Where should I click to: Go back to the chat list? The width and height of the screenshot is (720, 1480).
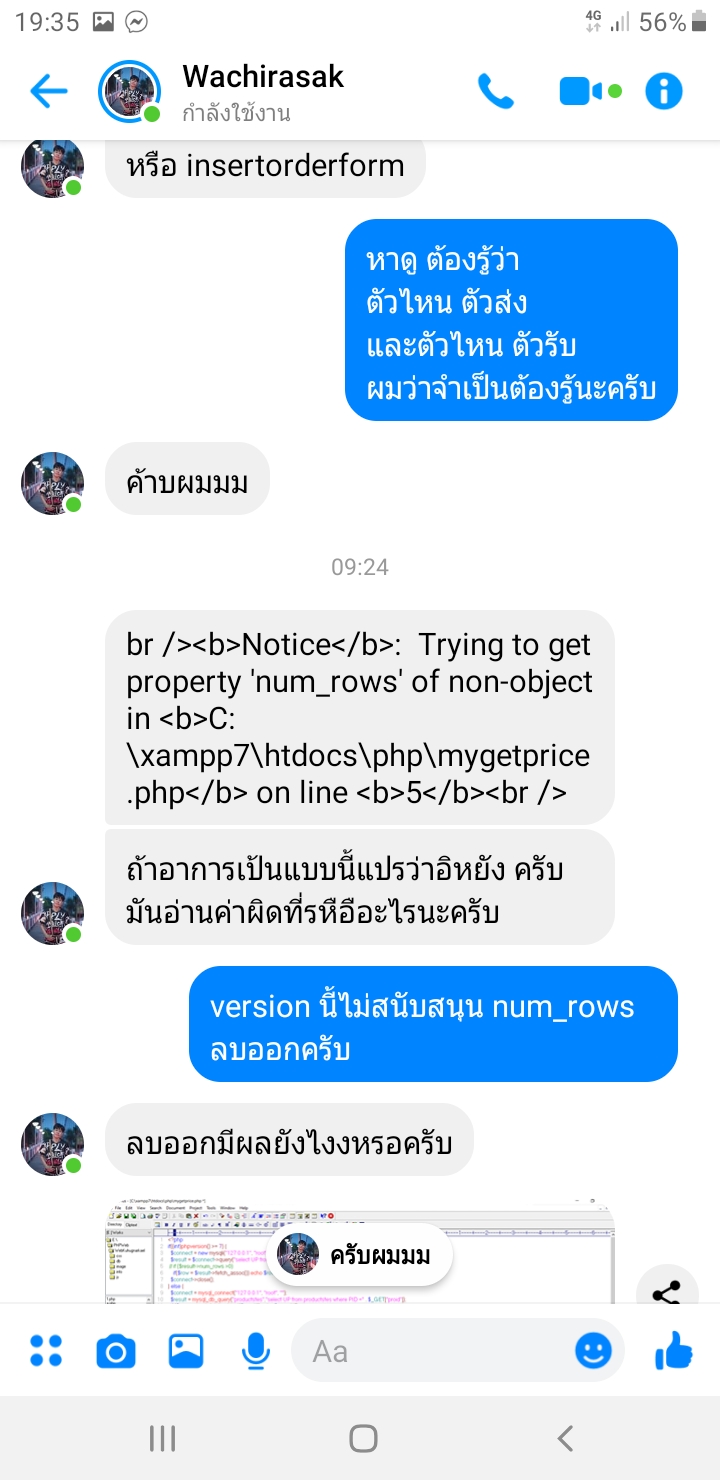(48, 92)
